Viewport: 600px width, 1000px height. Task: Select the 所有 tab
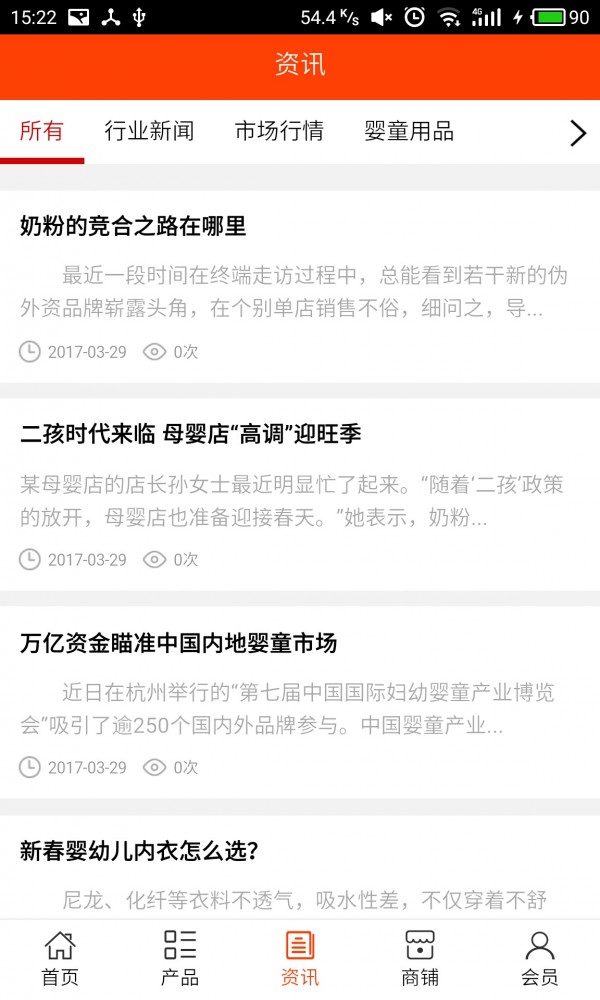coord(42,132)
